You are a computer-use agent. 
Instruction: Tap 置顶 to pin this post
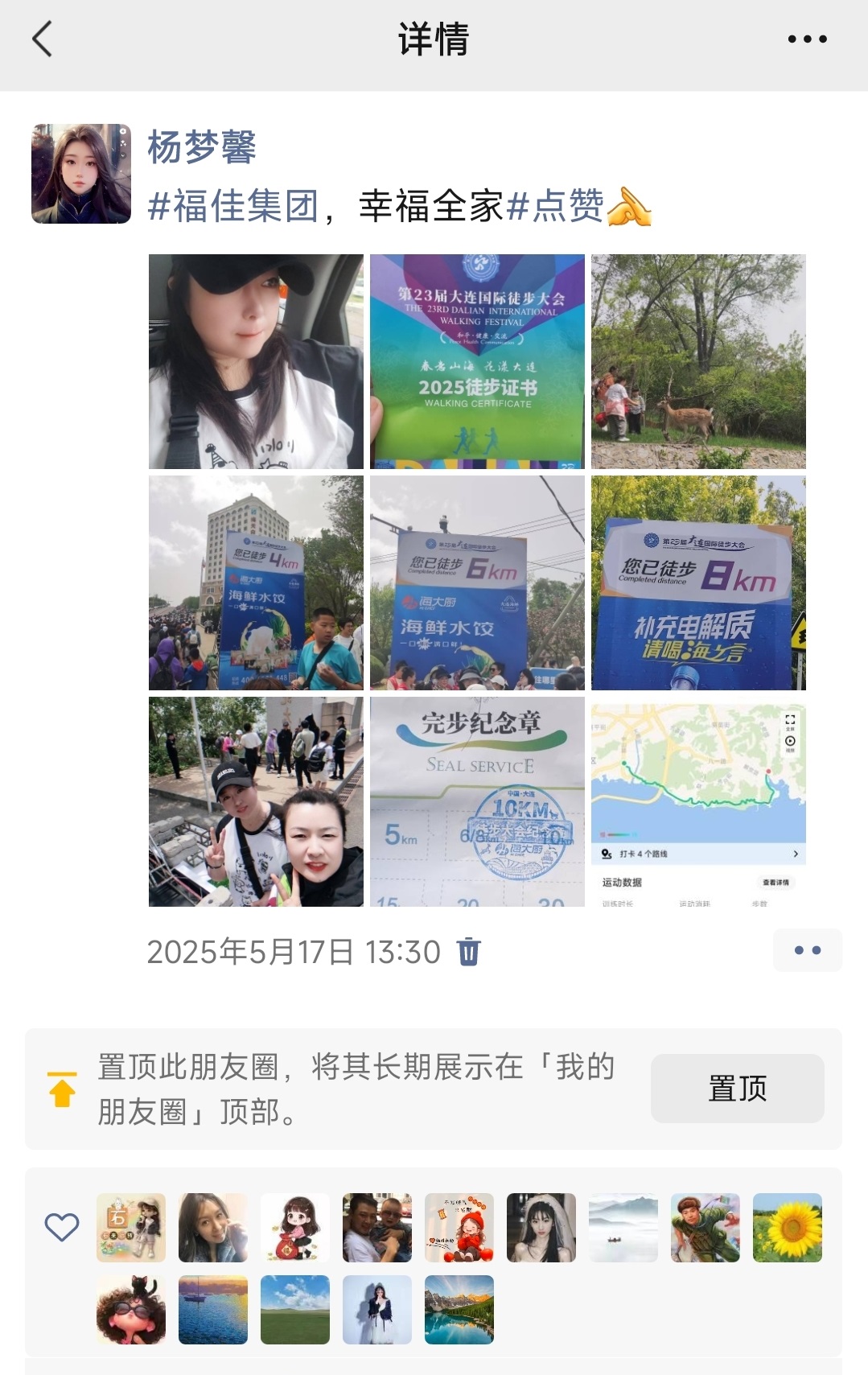(x=737, y=1088)
